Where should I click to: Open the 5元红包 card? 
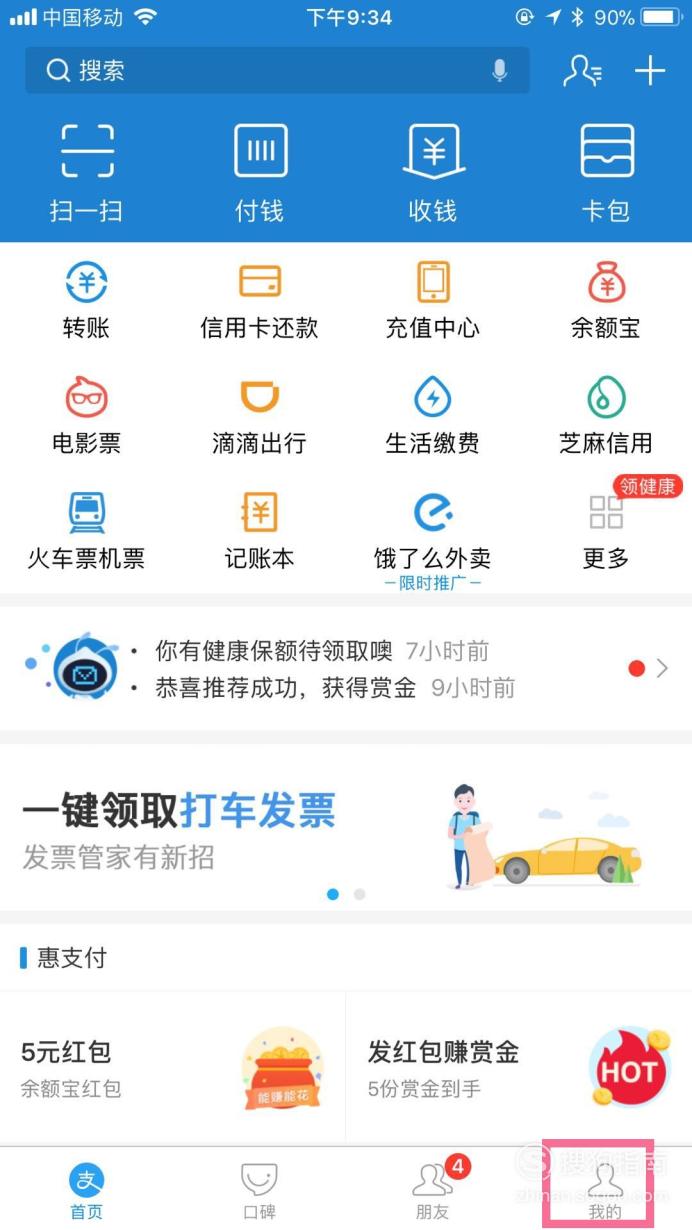tap(172, 1068)
